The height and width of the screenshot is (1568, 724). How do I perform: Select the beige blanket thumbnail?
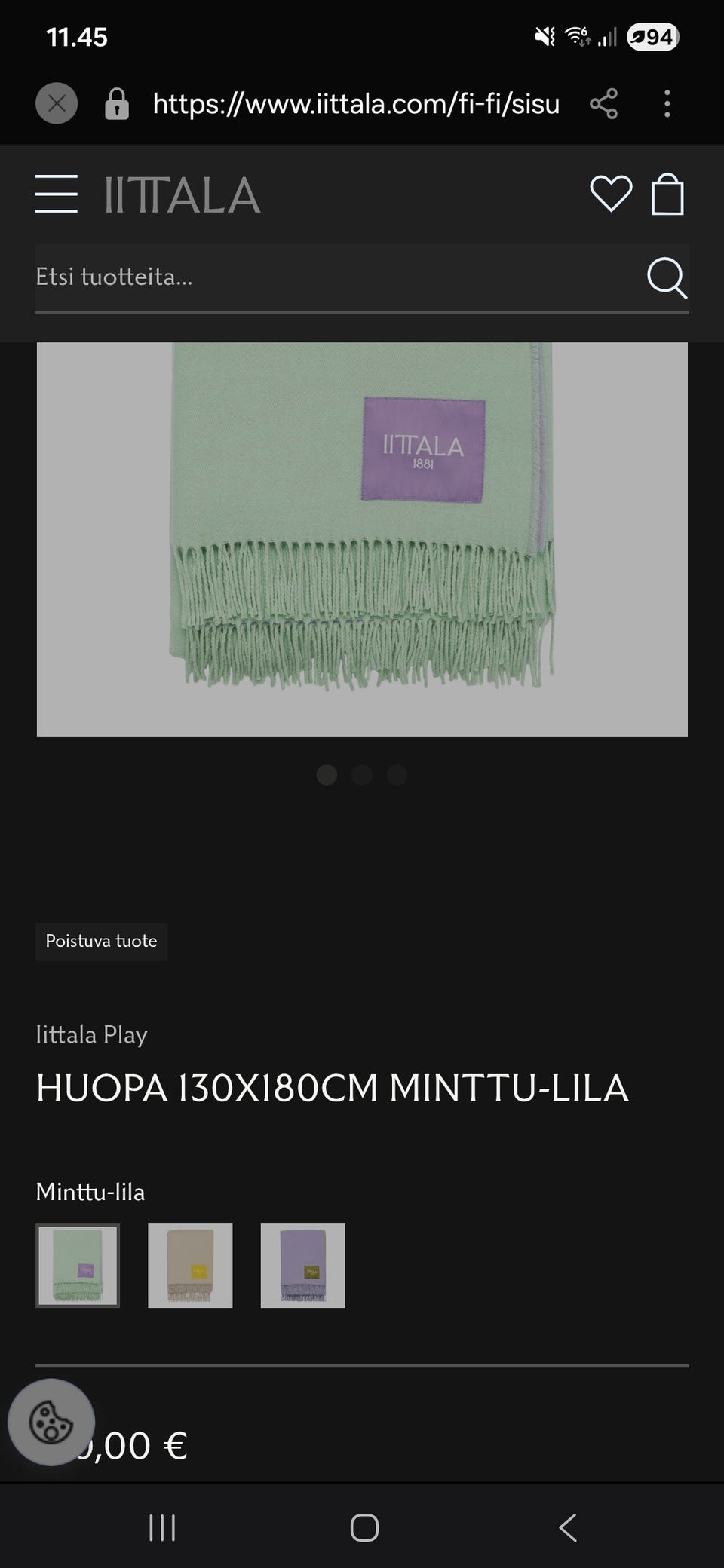[190, 1265]
